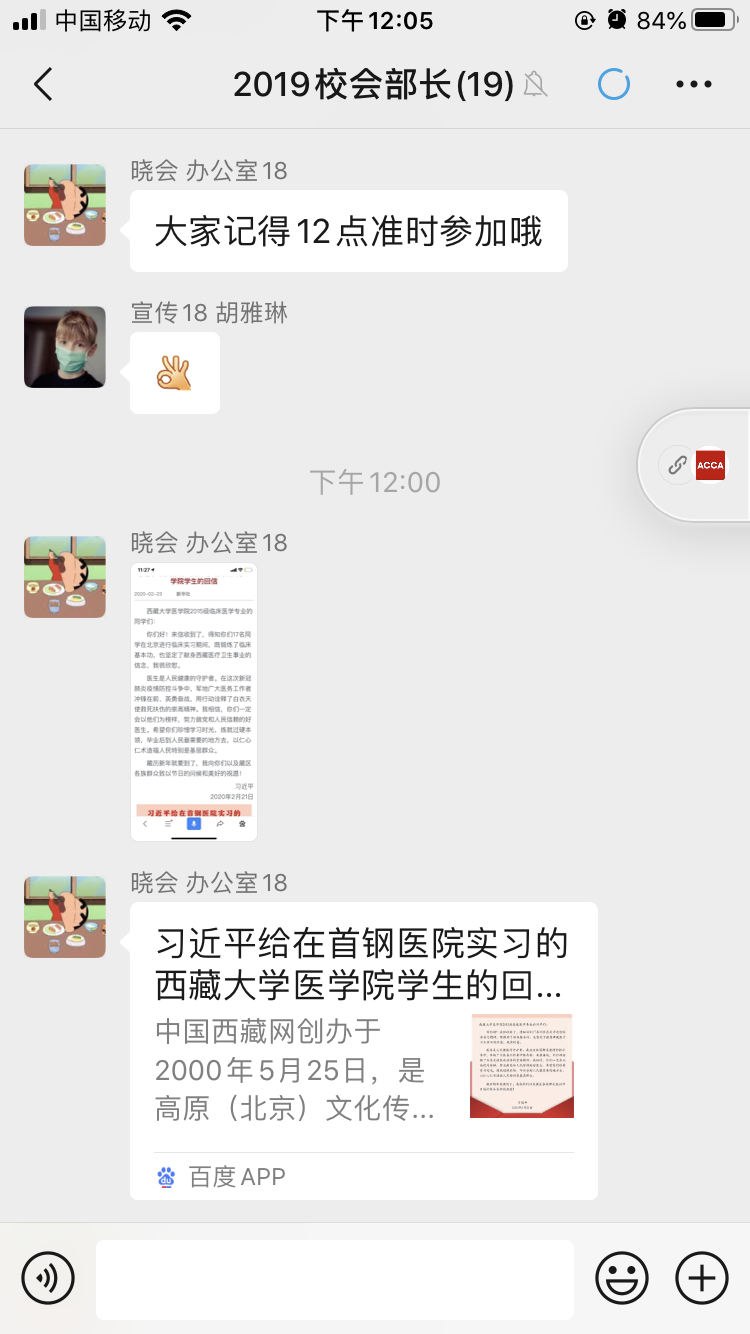Image resolution: width=750 pixels, height=1334 pixels.
Task: Open the plus attachment menu
Action: 702,1277
